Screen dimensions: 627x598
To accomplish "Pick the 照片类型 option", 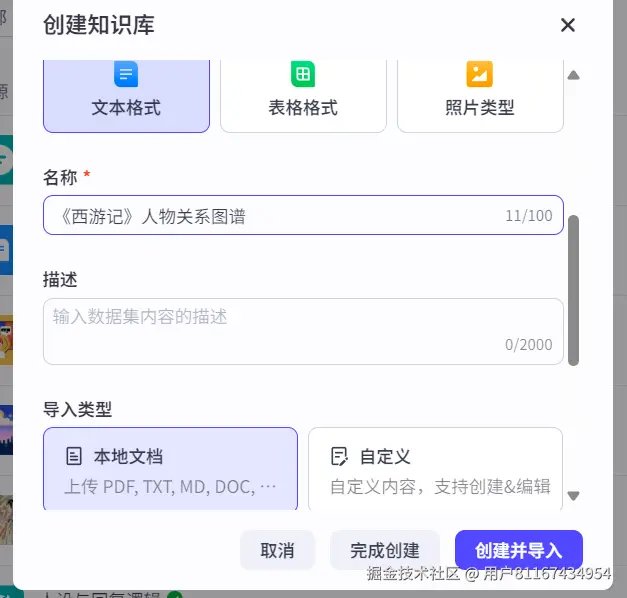I will (480, 95).
